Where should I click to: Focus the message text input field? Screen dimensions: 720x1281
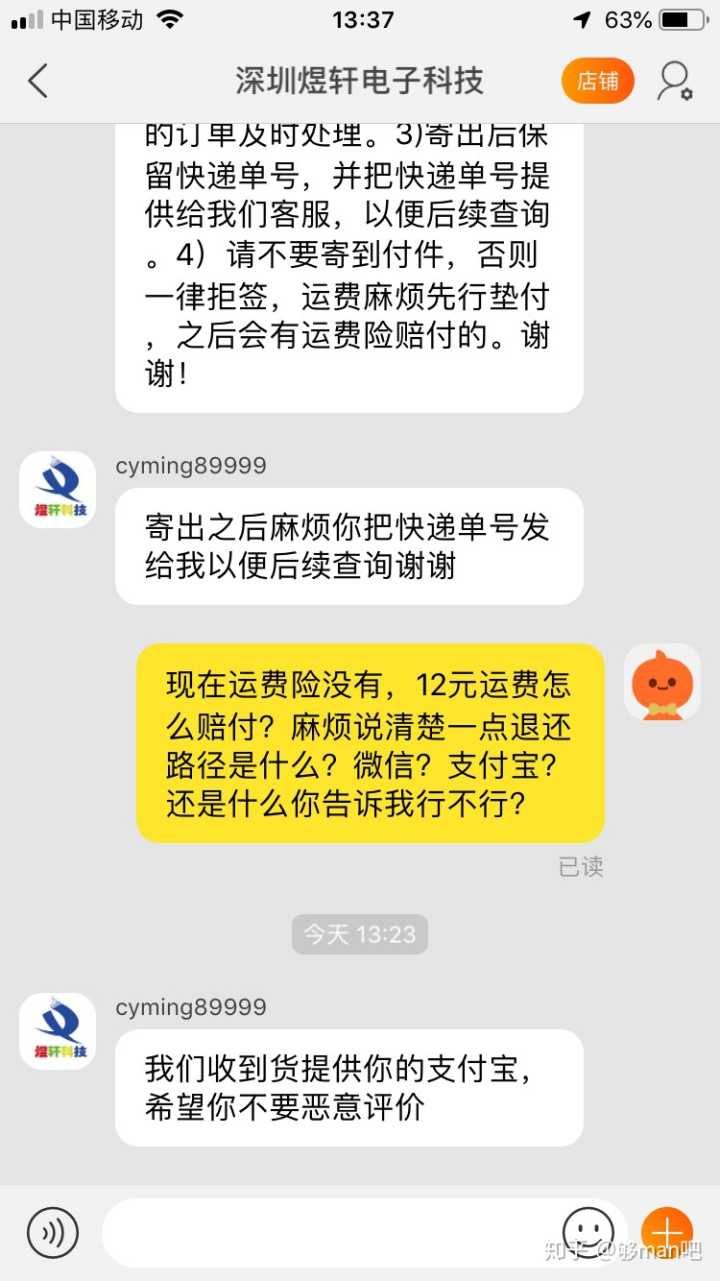point(330,1232)
